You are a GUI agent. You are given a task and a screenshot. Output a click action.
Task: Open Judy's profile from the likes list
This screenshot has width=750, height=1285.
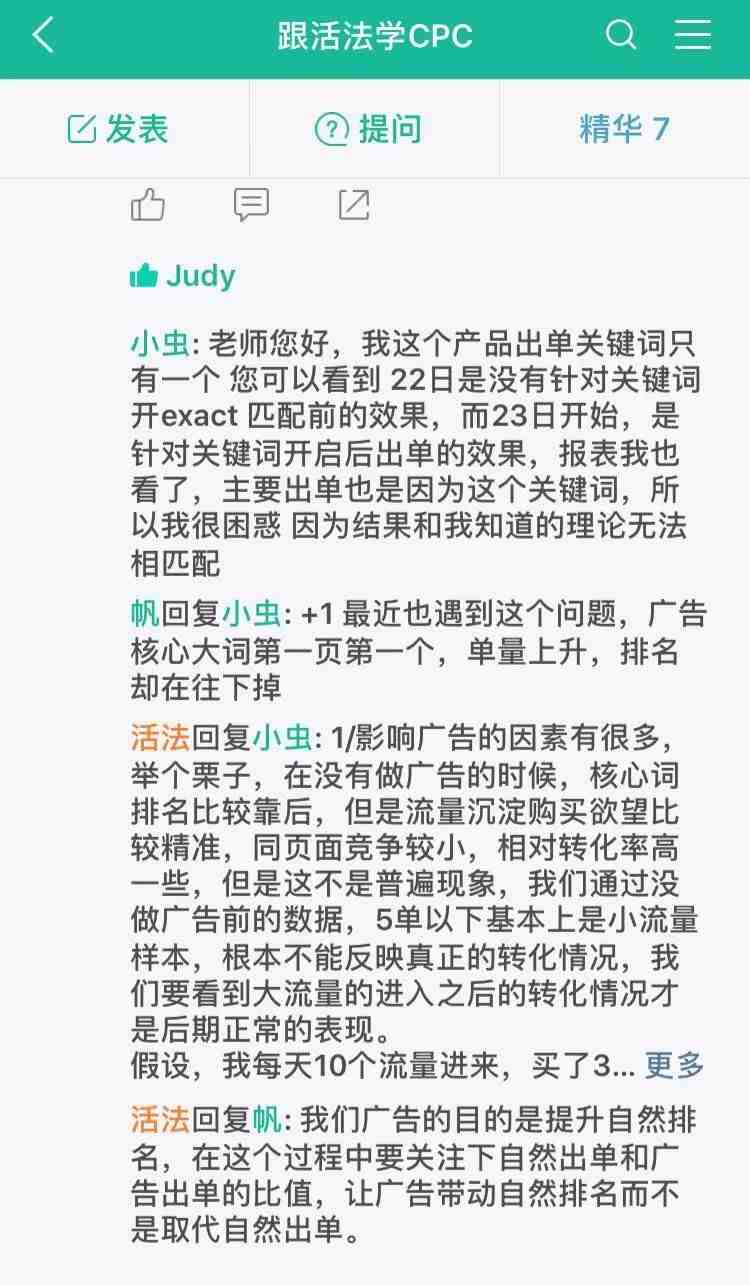pyautogui.click(x=200, y=276)
